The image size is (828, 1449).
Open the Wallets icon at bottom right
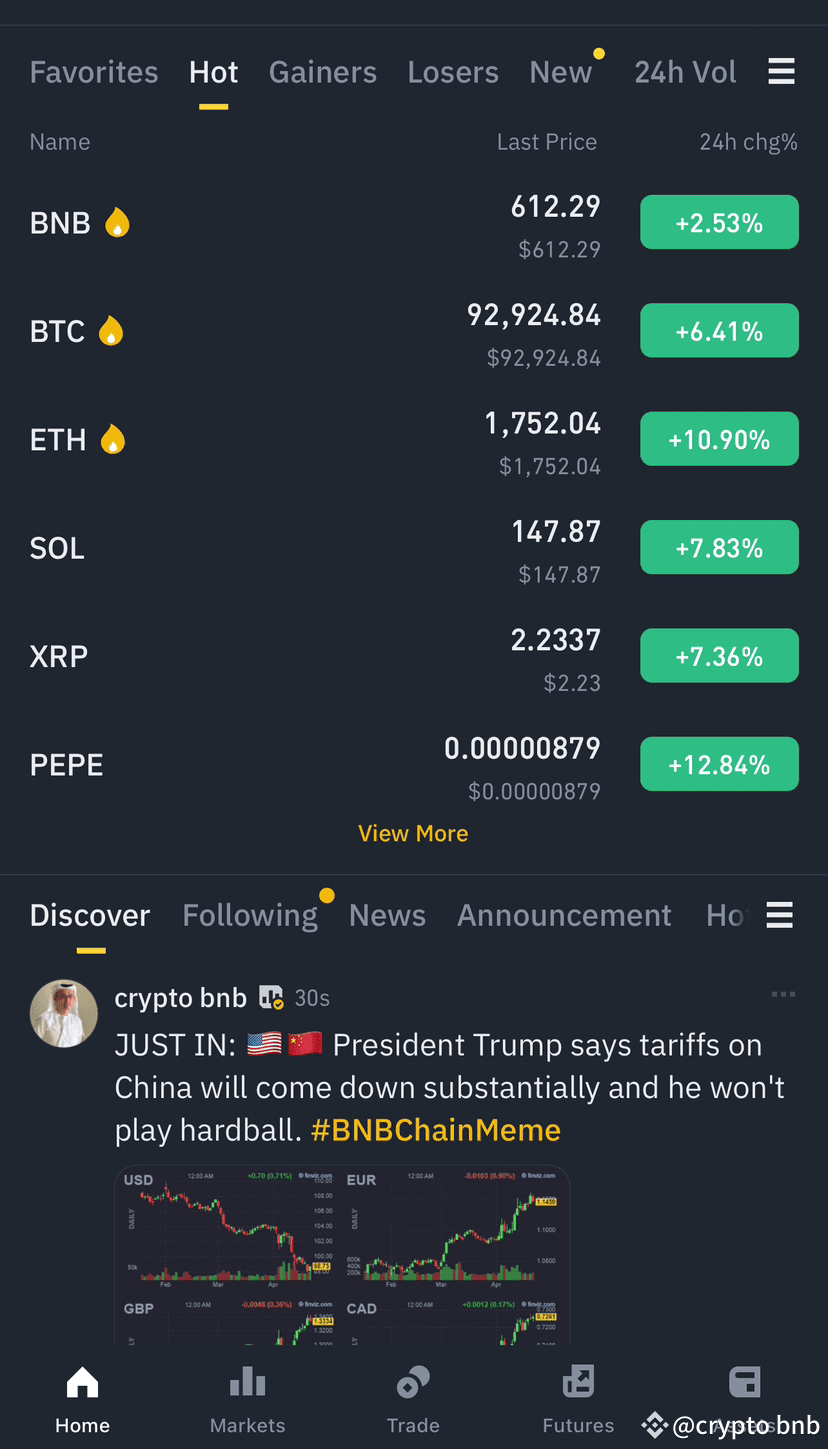(744, 1381)
